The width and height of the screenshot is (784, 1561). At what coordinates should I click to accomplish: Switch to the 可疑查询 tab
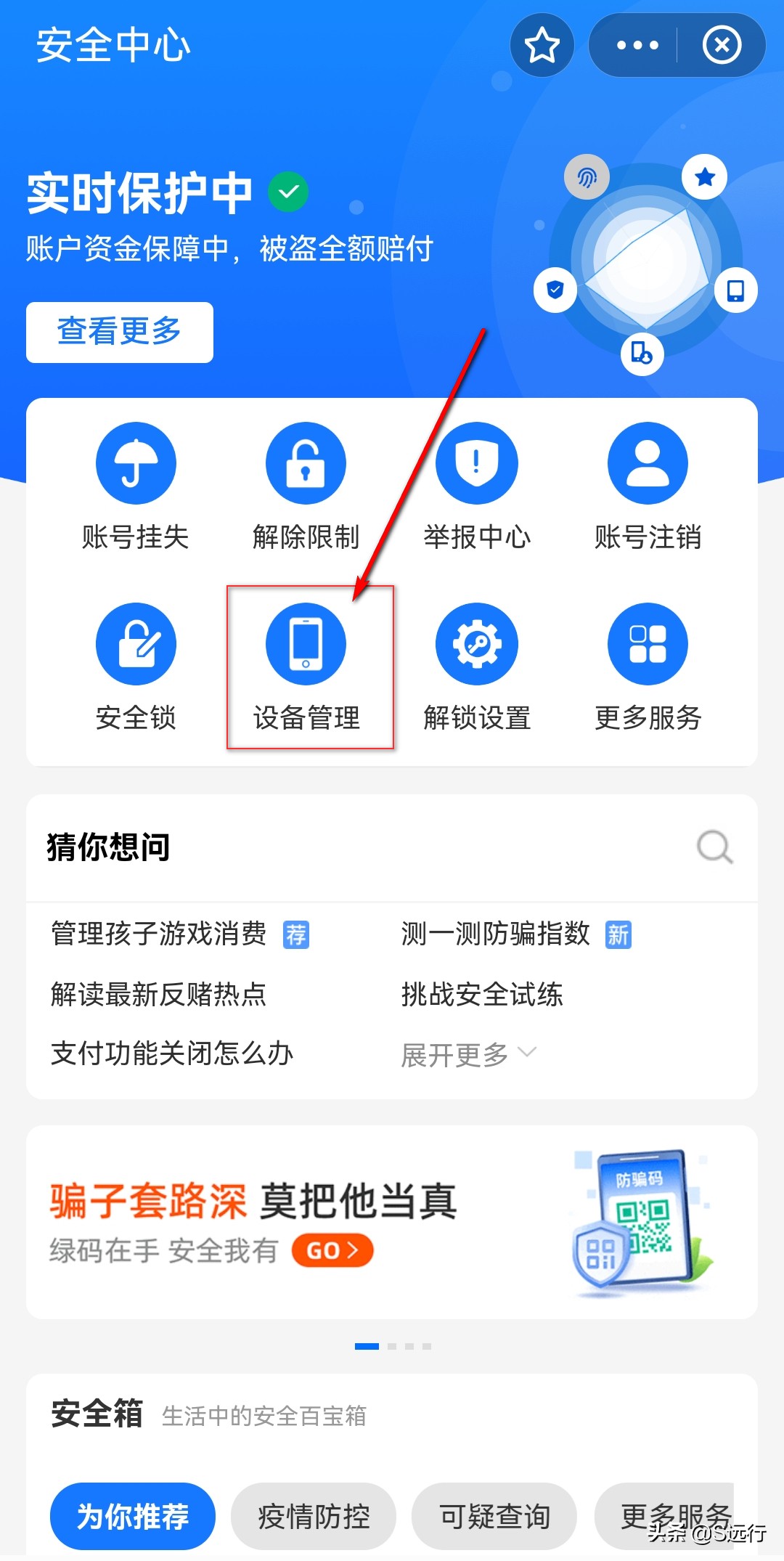(x=494, y=1517)
